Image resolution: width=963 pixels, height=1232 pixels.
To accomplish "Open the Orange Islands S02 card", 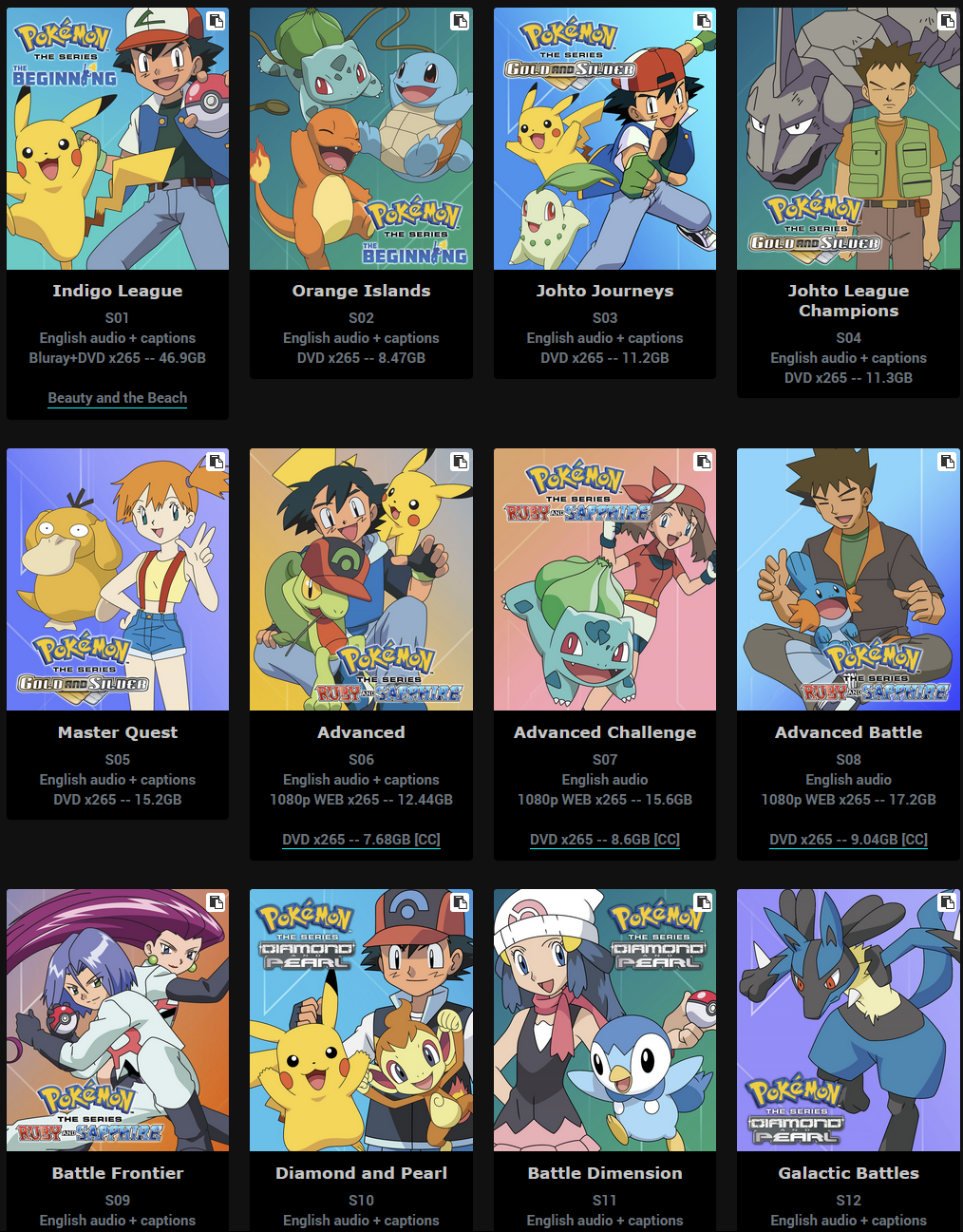I will click(361, 291).
